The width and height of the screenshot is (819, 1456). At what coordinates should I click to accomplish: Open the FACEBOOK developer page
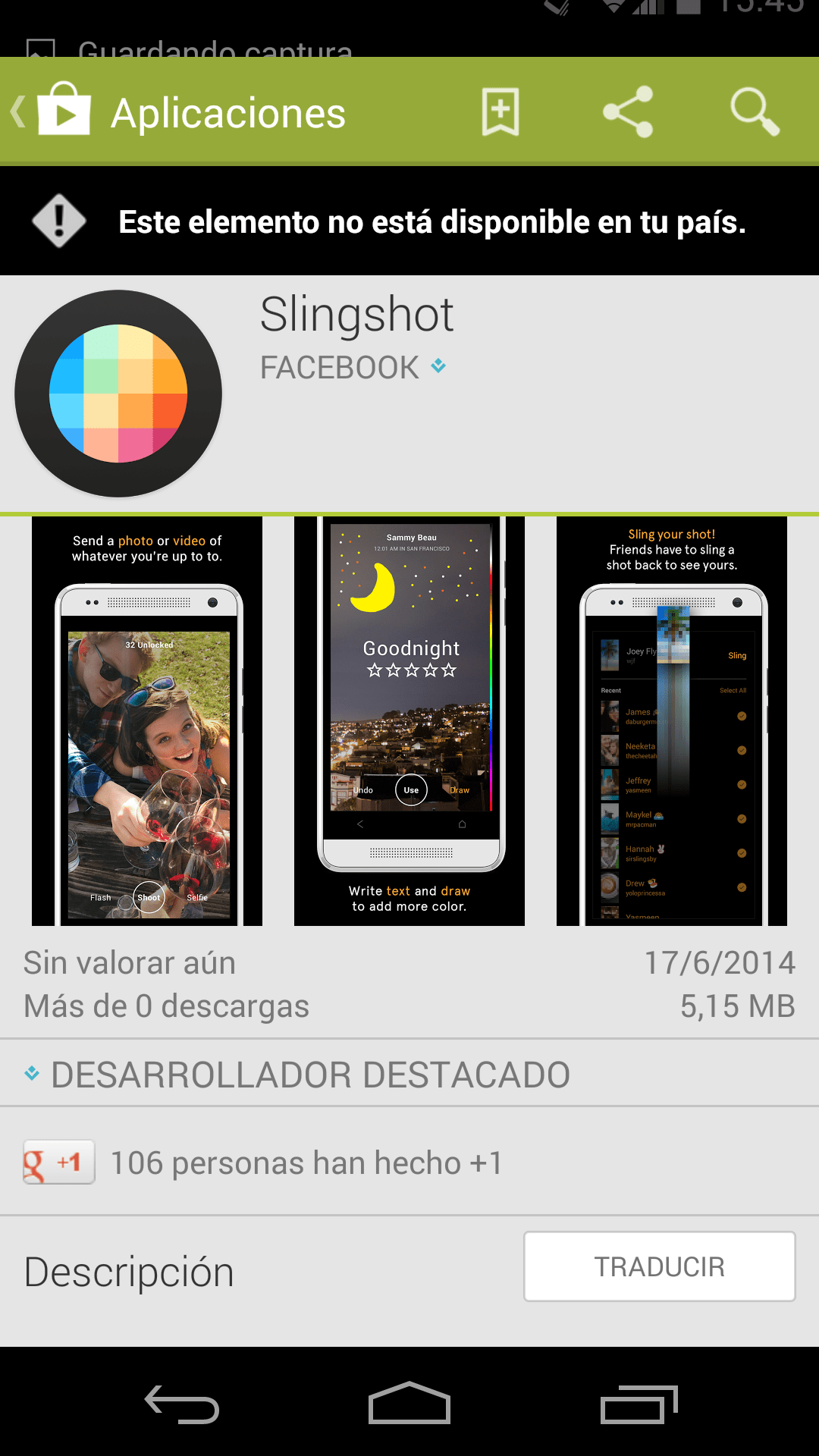tap(339, 368)
